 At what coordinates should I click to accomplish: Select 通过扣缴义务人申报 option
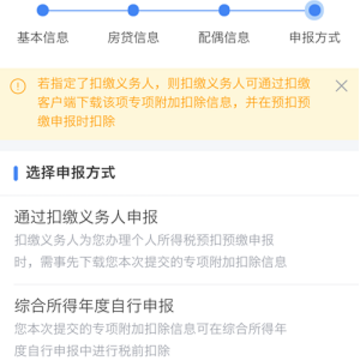[x=180, y=240]
